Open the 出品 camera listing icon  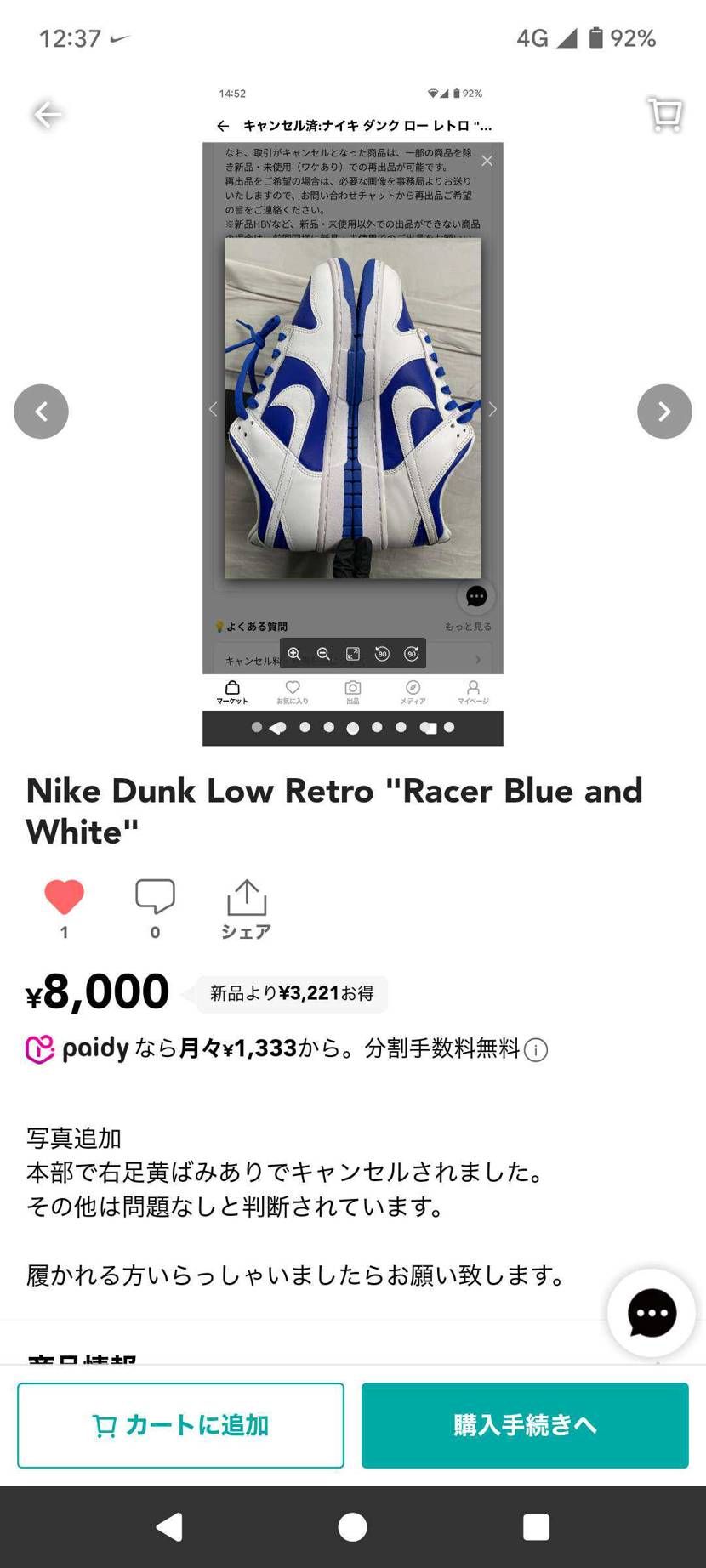click(x=351, y=690)
